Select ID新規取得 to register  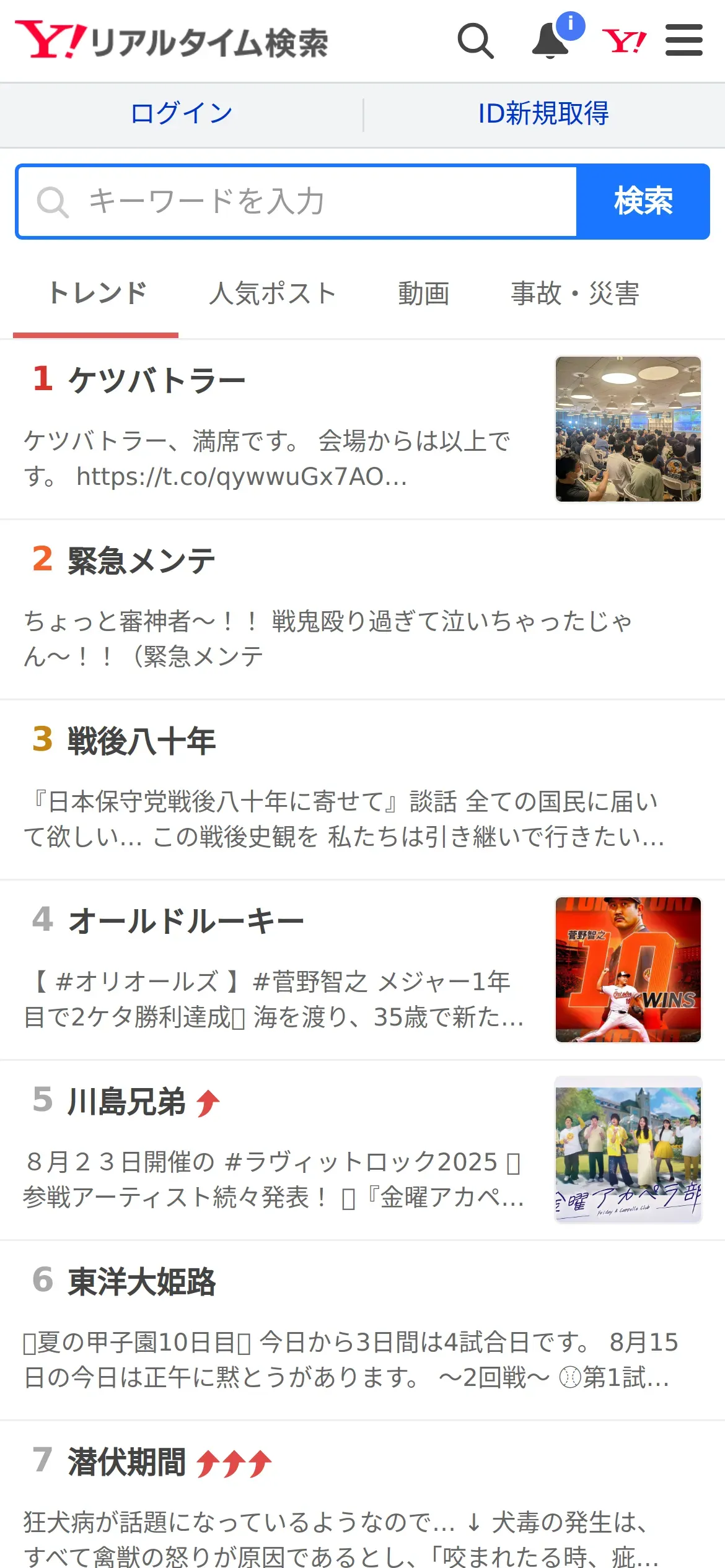[543, 114]
